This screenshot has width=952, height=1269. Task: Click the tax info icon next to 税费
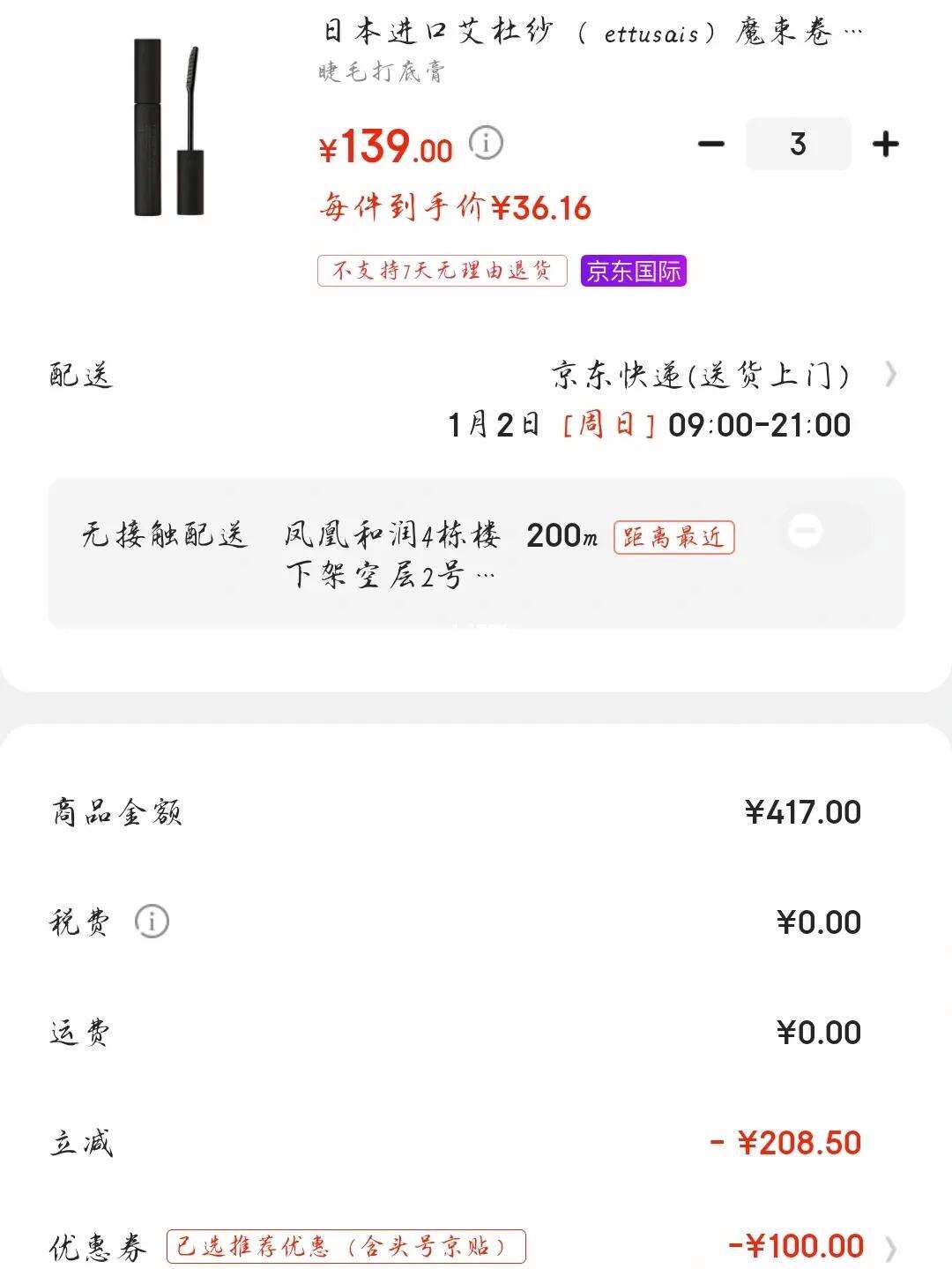point(153,920)
